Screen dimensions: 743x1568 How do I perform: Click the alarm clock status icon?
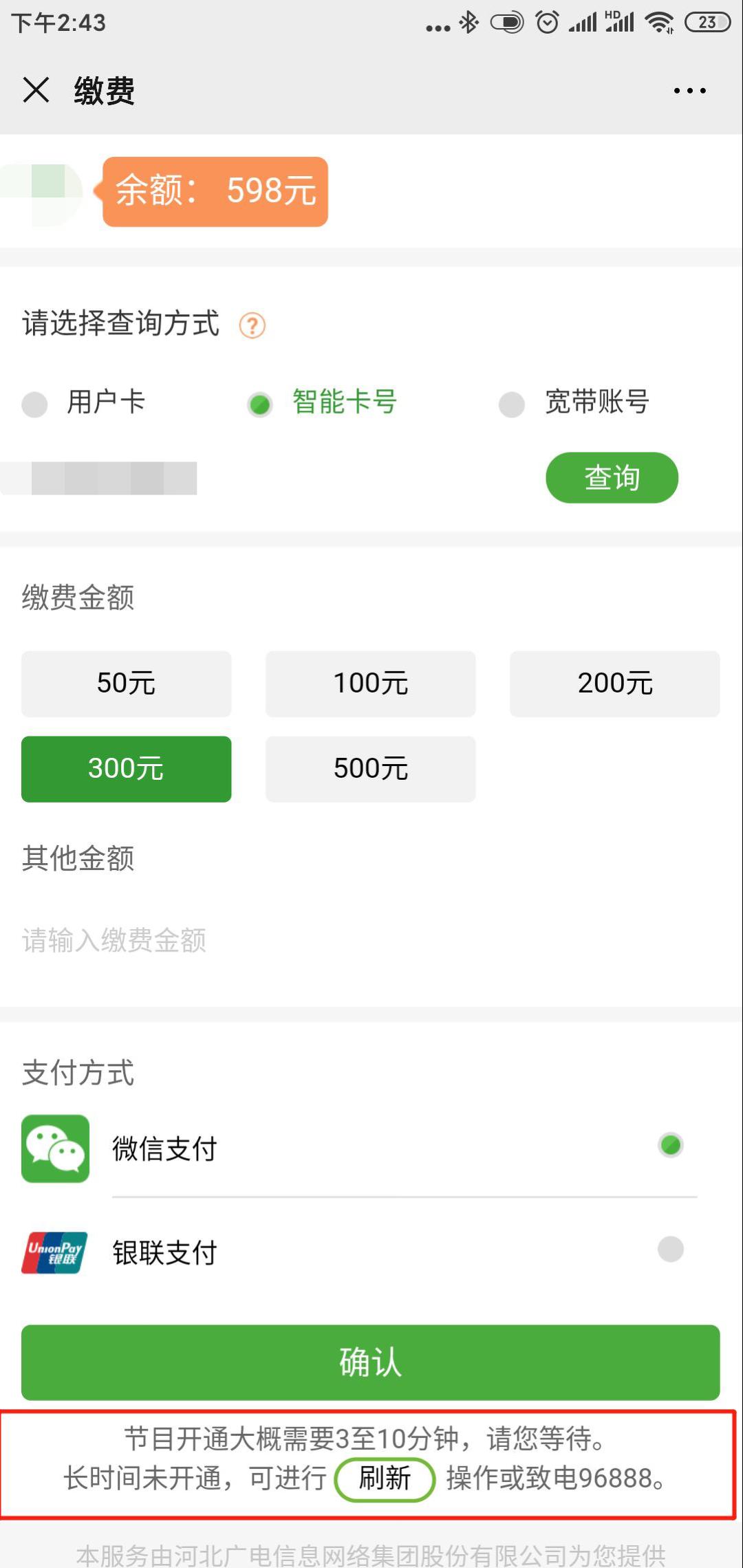click(x=547, y=23)
